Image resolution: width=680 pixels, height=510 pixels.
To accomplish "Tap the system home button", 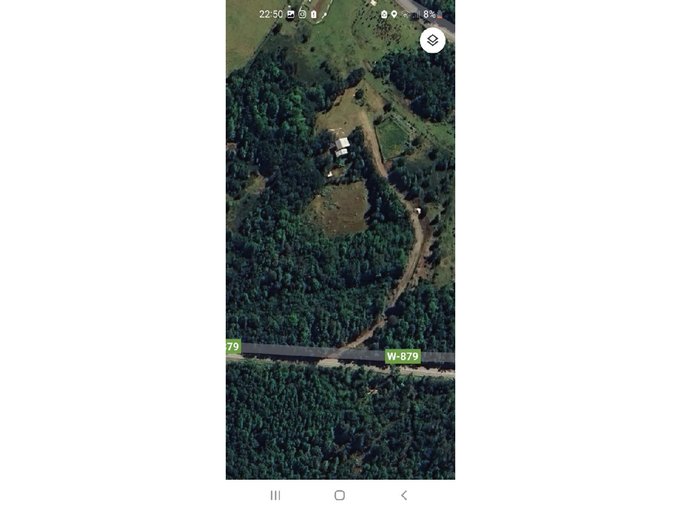I will (x=340, y=495).
